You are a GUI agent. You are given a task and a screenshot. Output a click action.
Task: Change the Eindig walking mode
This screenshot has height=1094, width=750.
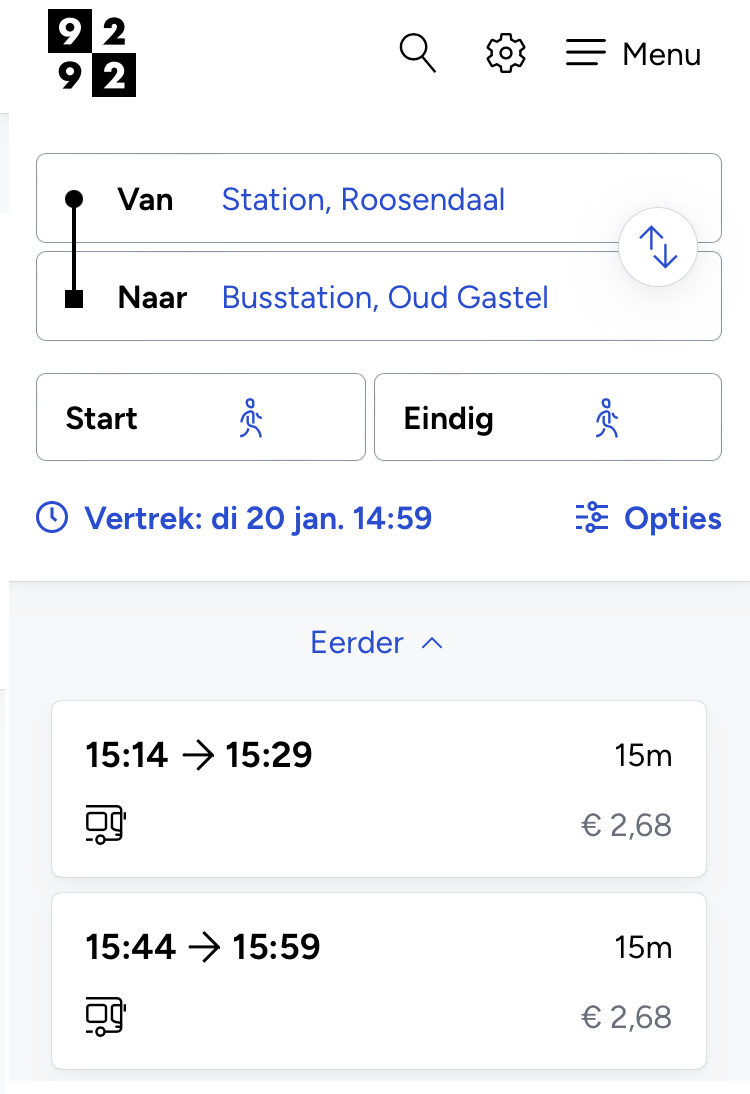click(547, 417)
